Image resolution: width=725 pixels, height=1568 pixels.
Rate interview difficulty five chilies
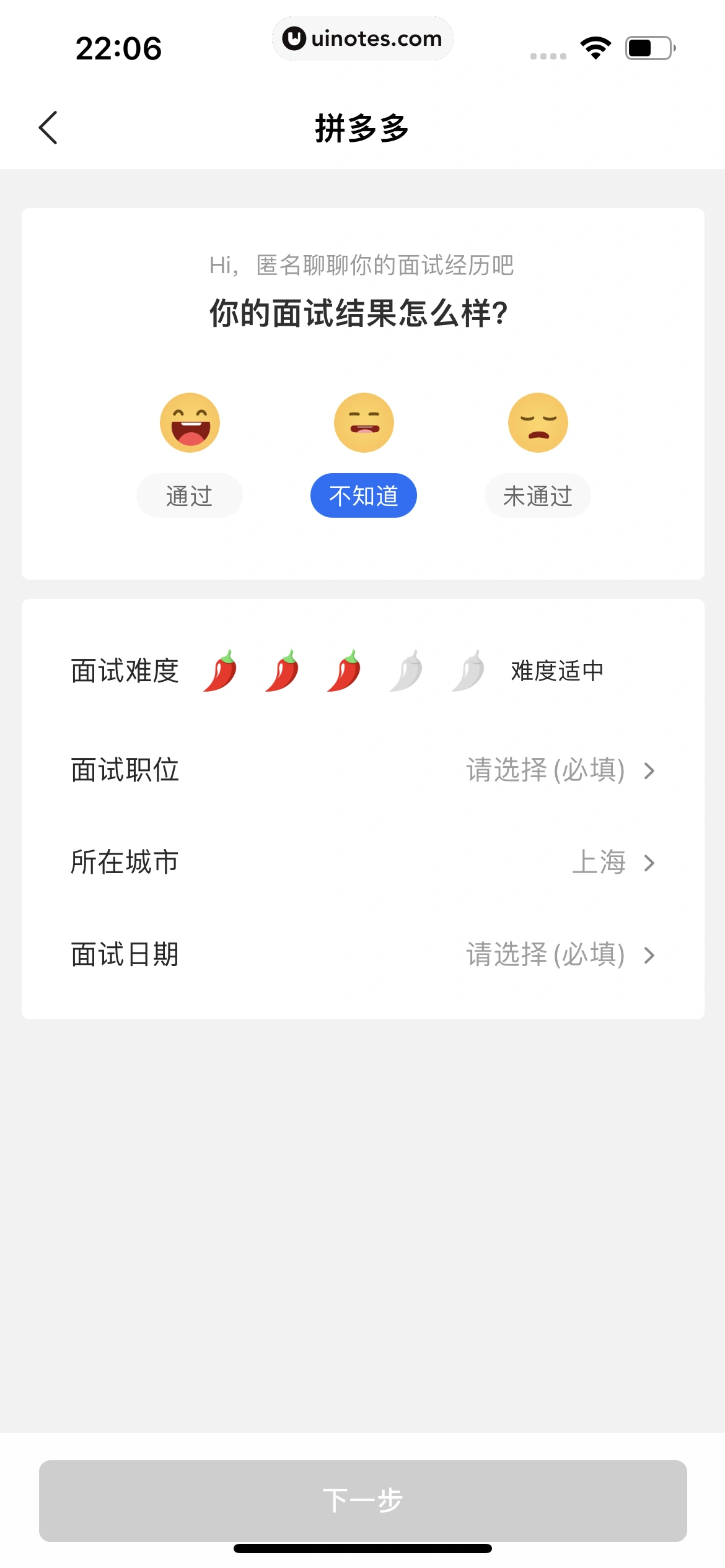click(468, 671)
